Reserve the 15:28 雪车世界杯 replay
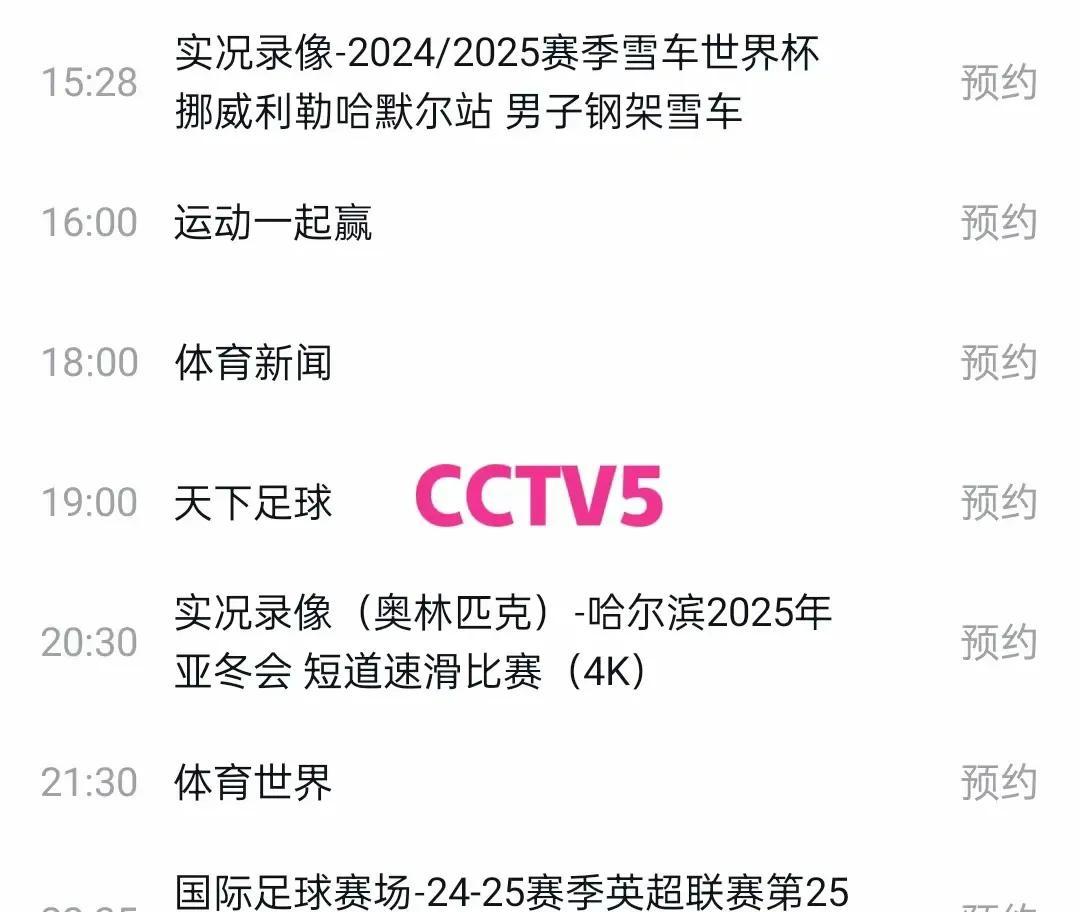 (x=998, y=83)
